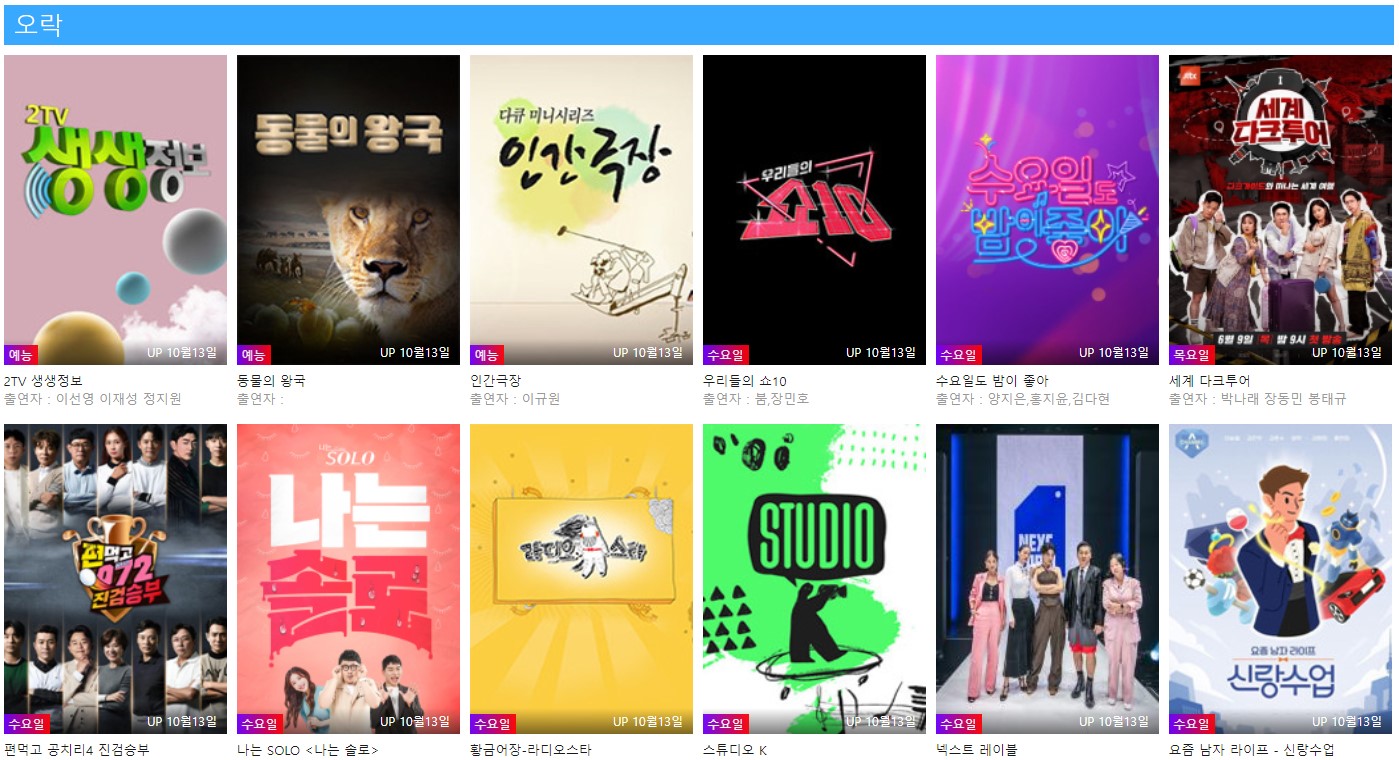This screenshot has width=1399, height=760.
Task: Open the 넥스트 레이블 poster
Action: tap(1047, 580)
